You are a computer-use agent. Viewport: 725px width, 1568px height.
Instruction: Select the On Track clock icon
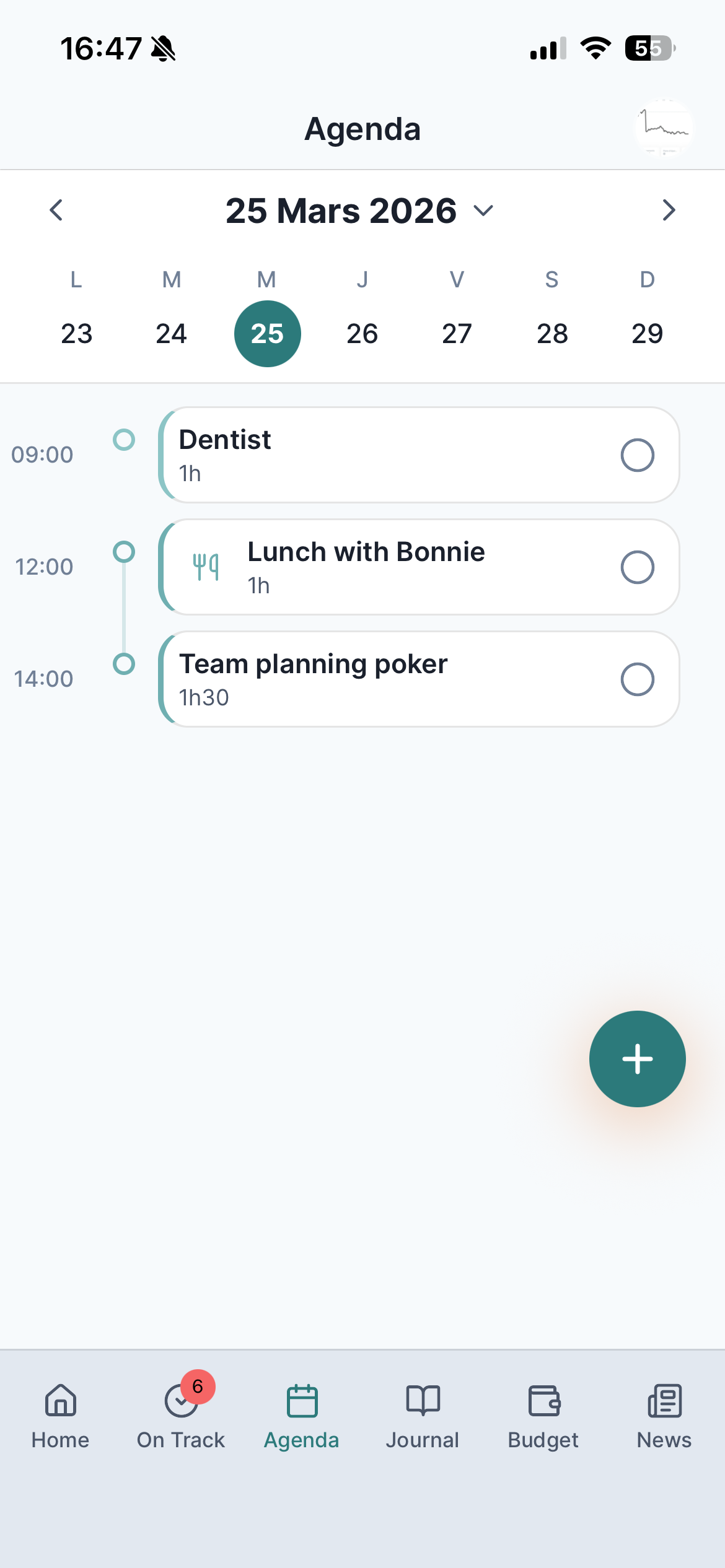(179, 1400)
